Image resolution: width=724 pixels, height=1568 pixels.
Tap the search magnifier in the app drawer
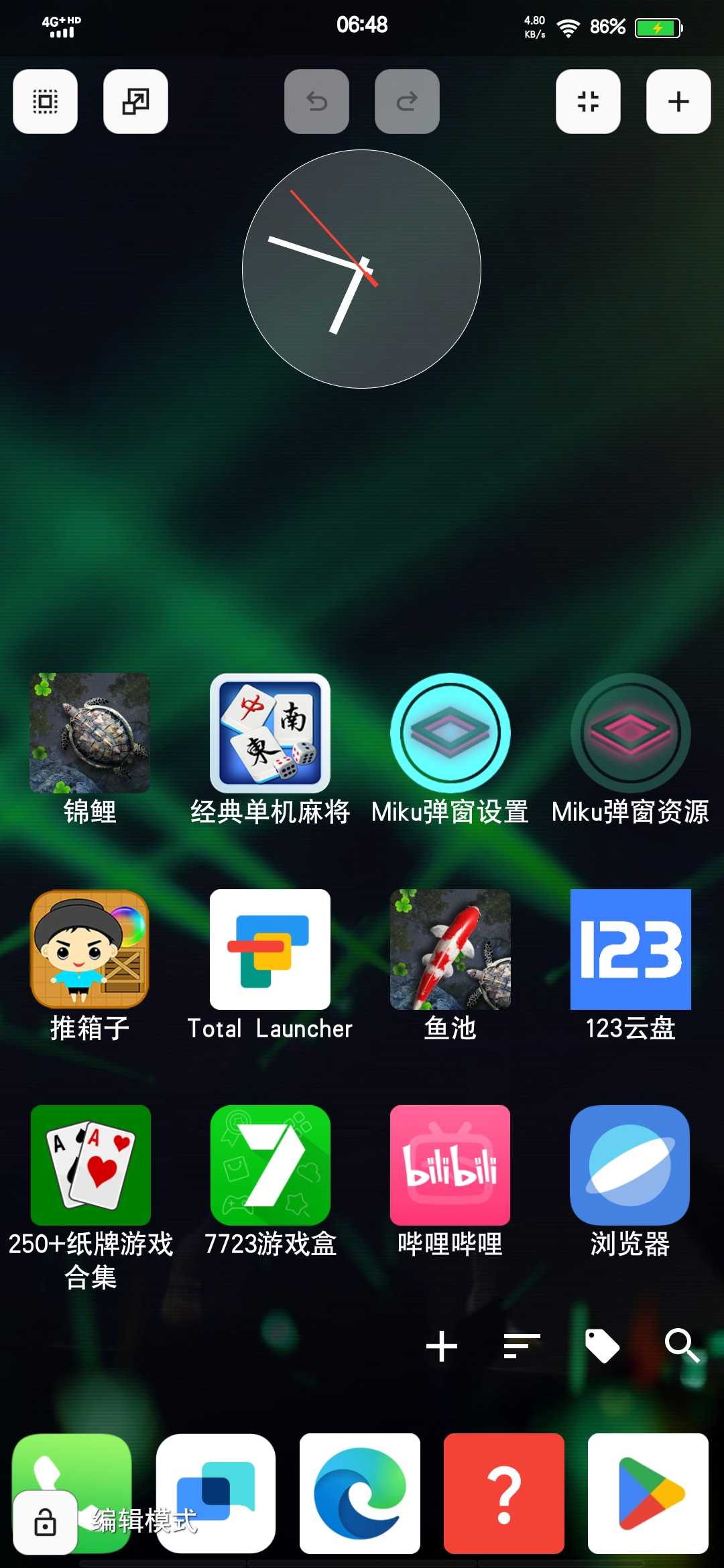click(x=682, y=1346)
